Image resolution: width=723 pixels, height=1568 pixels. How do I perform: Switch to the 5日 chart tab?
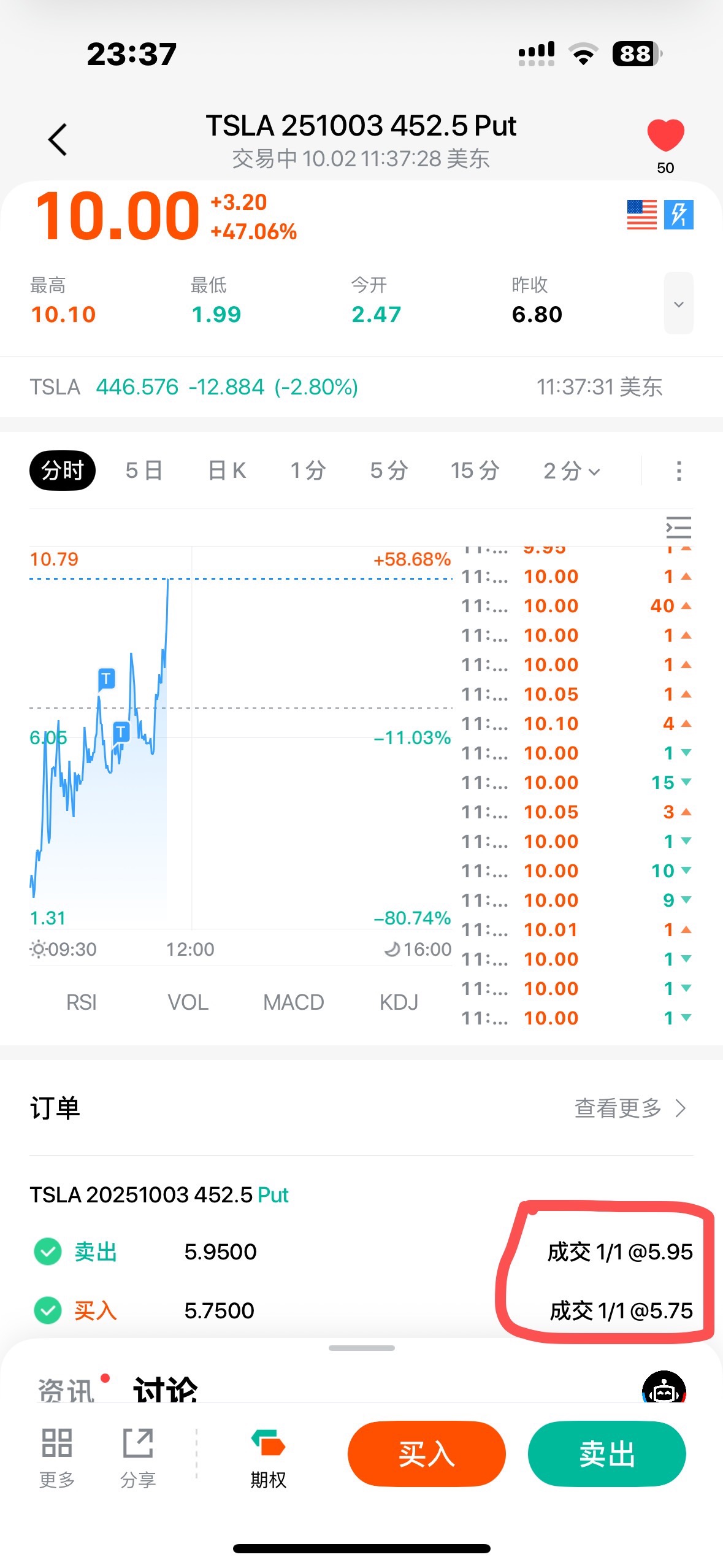tap(144, 471)
